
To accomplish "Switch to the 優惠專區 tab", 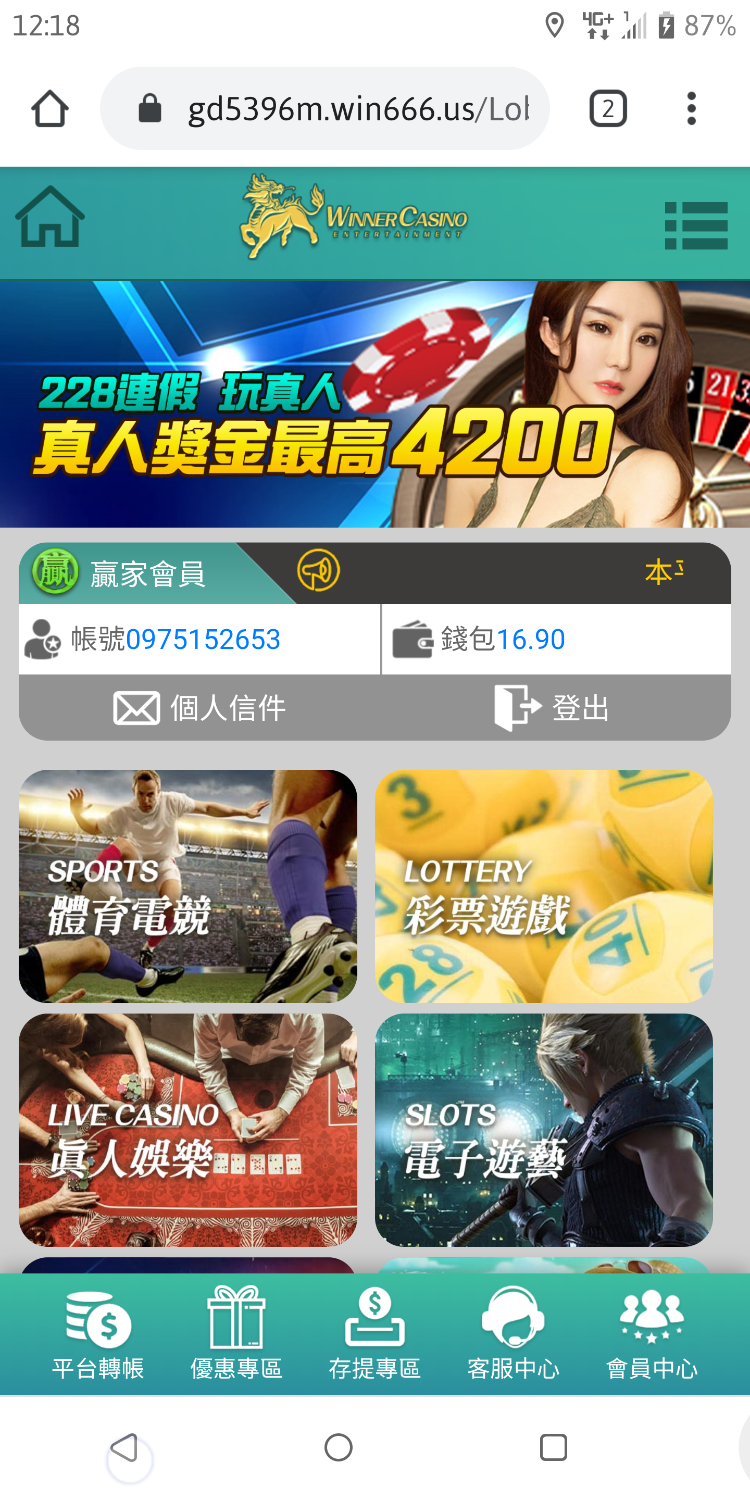I will [x=236, y=1333].
